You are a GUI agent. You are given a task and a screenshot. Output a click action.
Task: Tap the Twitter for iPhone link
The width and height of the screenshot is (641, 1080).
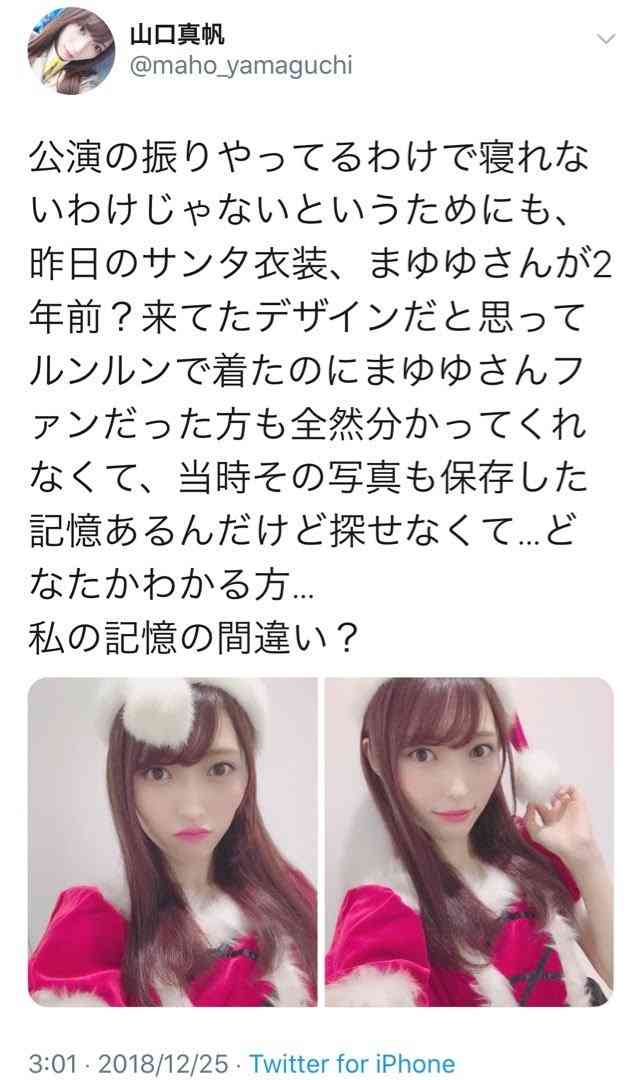(351, 1063)
